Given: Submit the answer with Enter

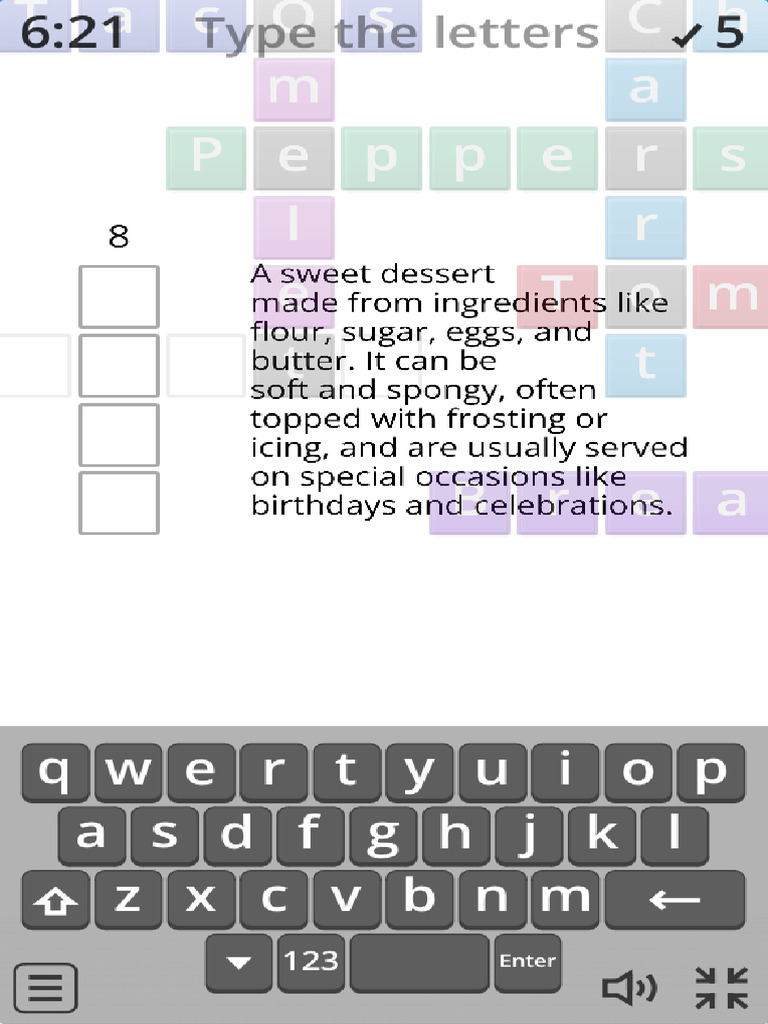Looking at the screenshot, I should pos(527,962).
